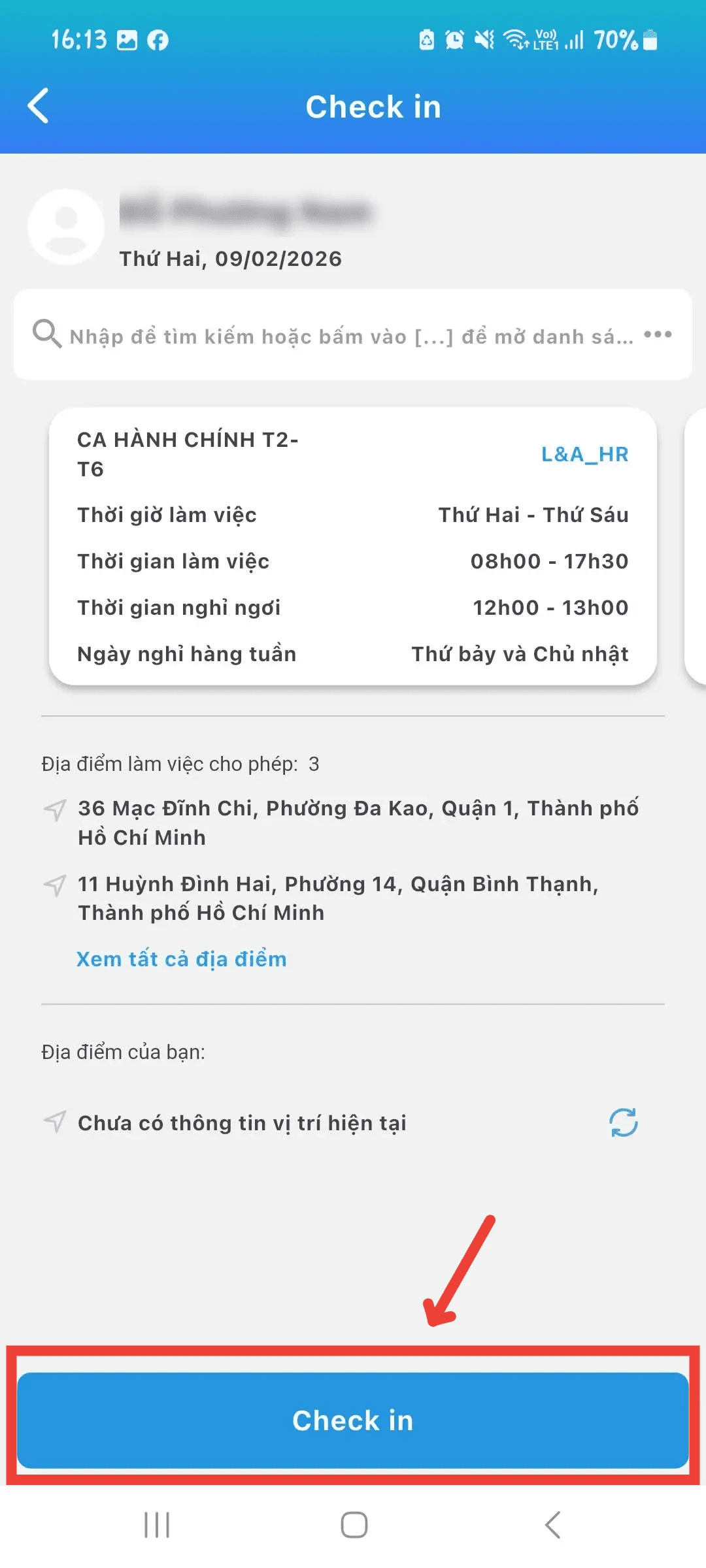Go to the system home screen
The image size is (706, 1568).
[x=354, y=1525]
